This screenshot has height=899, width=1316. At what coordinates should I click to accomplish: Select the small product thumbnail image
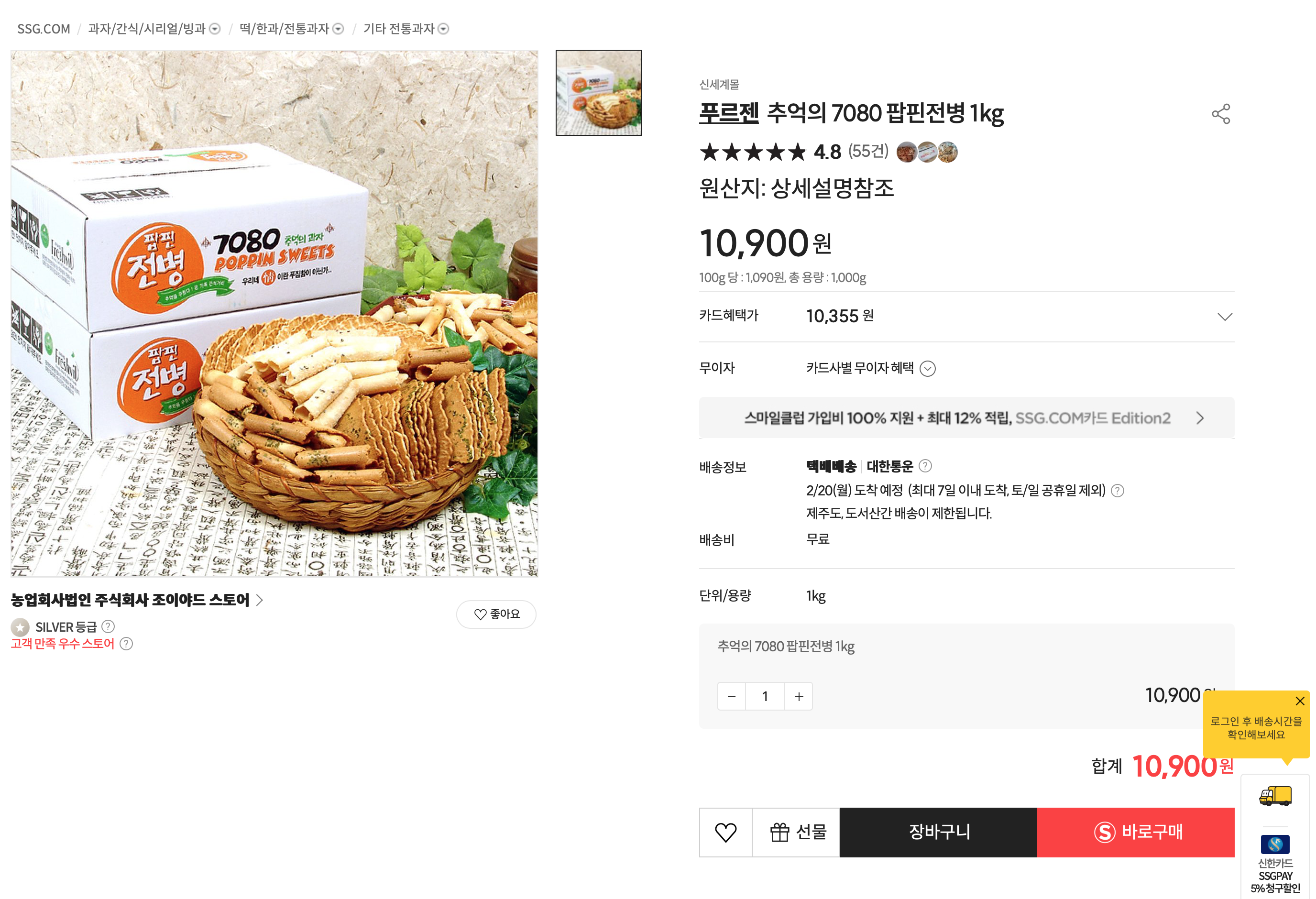coord(598,93)
